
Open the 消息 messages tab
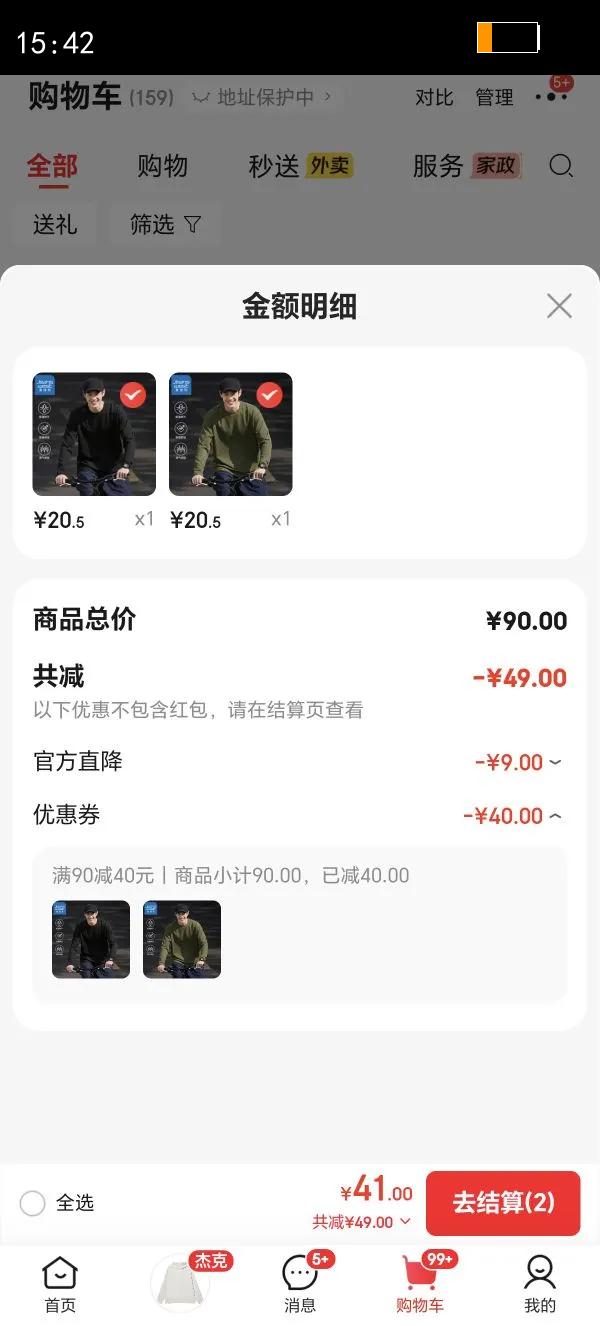click(x=300, y=1285)
